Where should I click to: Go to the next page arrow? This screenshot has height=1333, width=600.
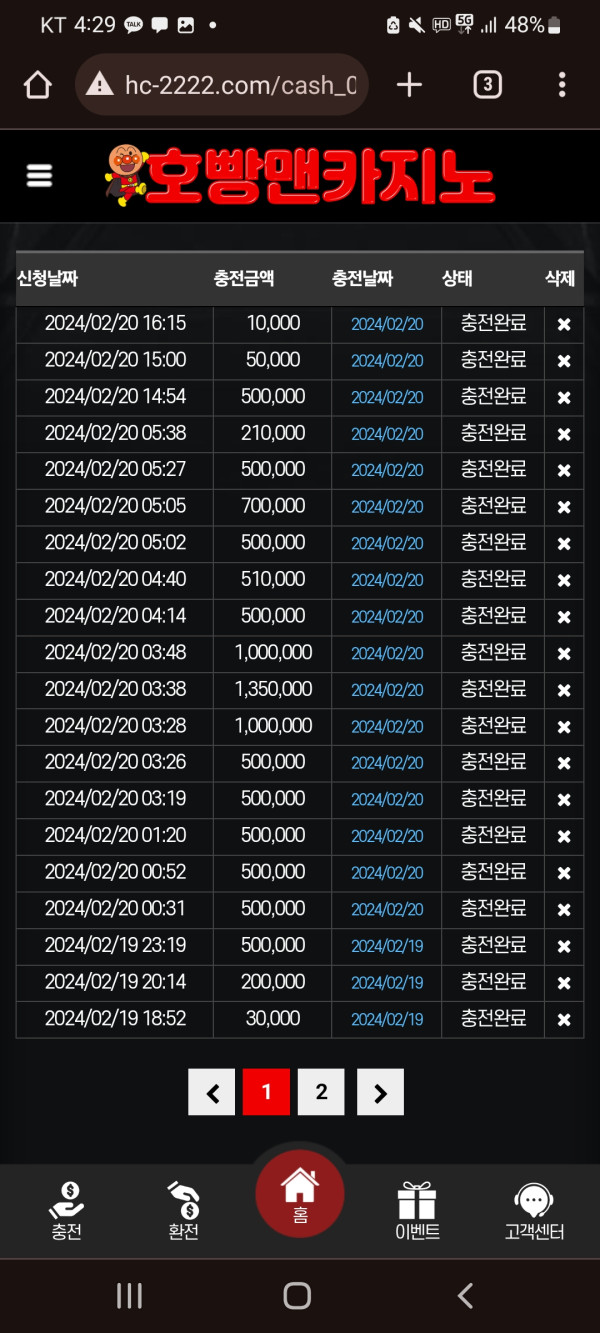point(380,1092)
